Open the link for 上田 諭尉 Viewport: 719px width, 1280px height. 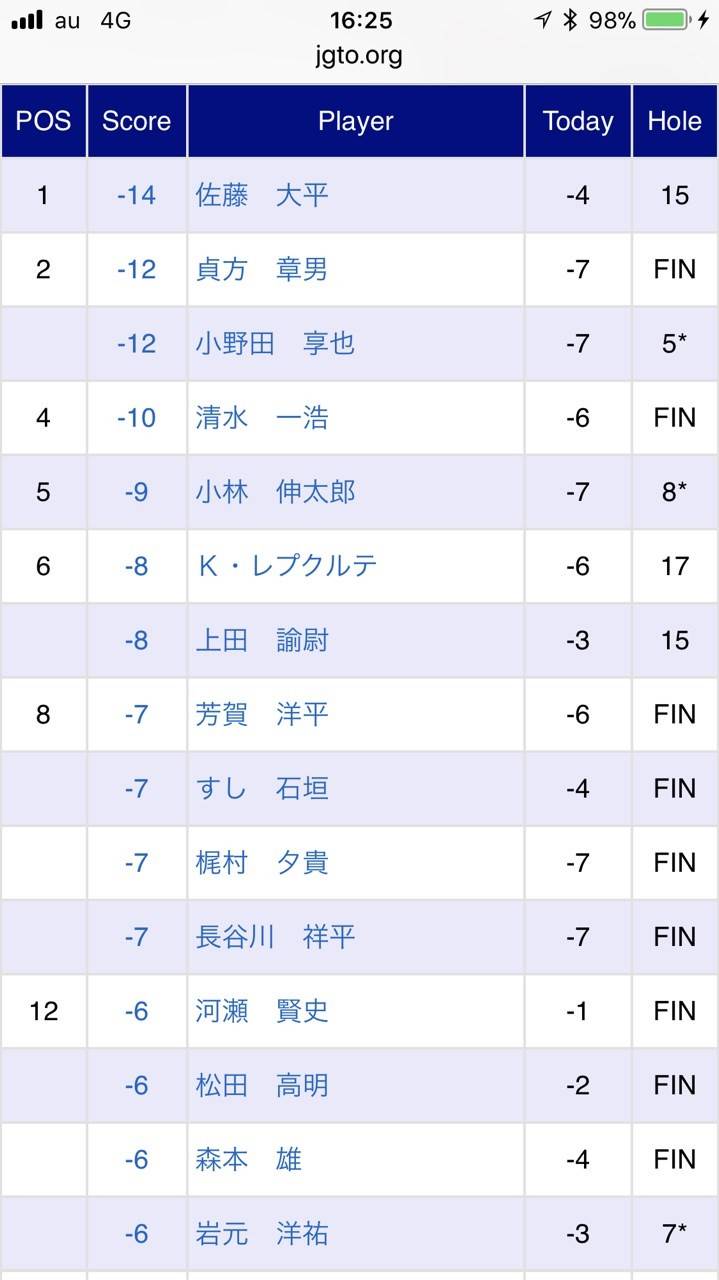262,640
